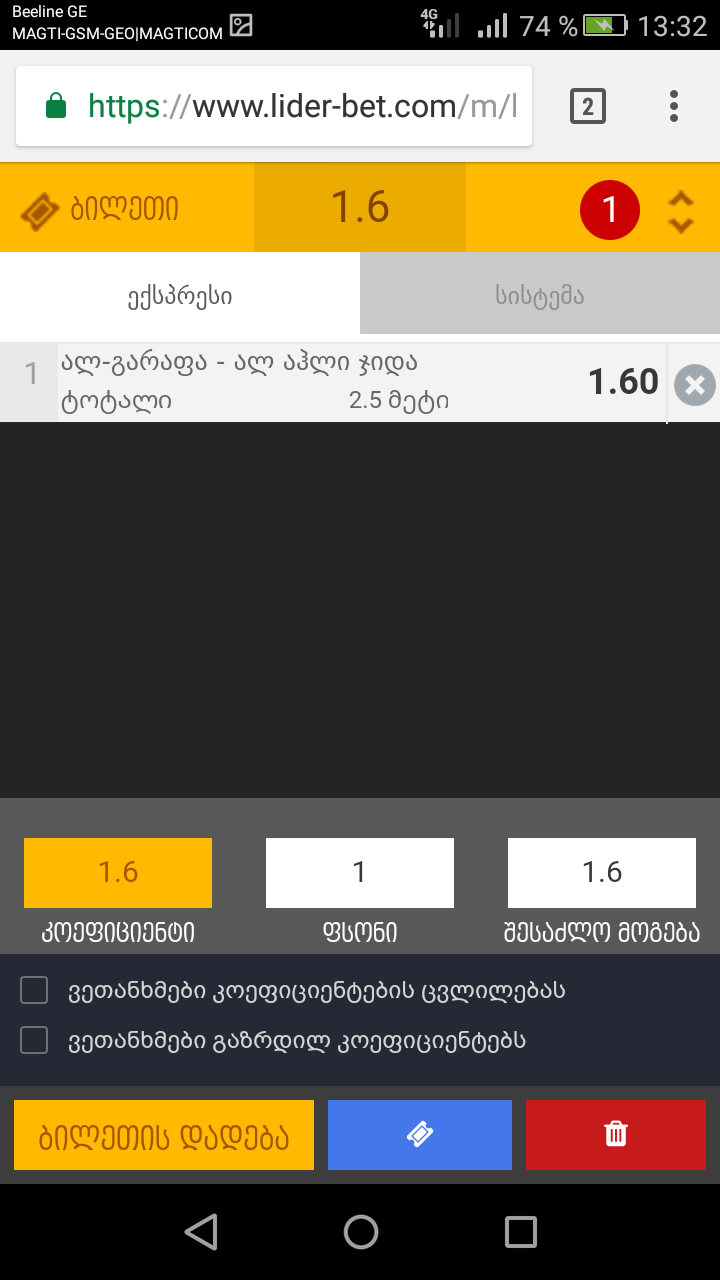The image size is (720, 1280).
Task: Go back using the system back button
Action: tap(201, 1232)
